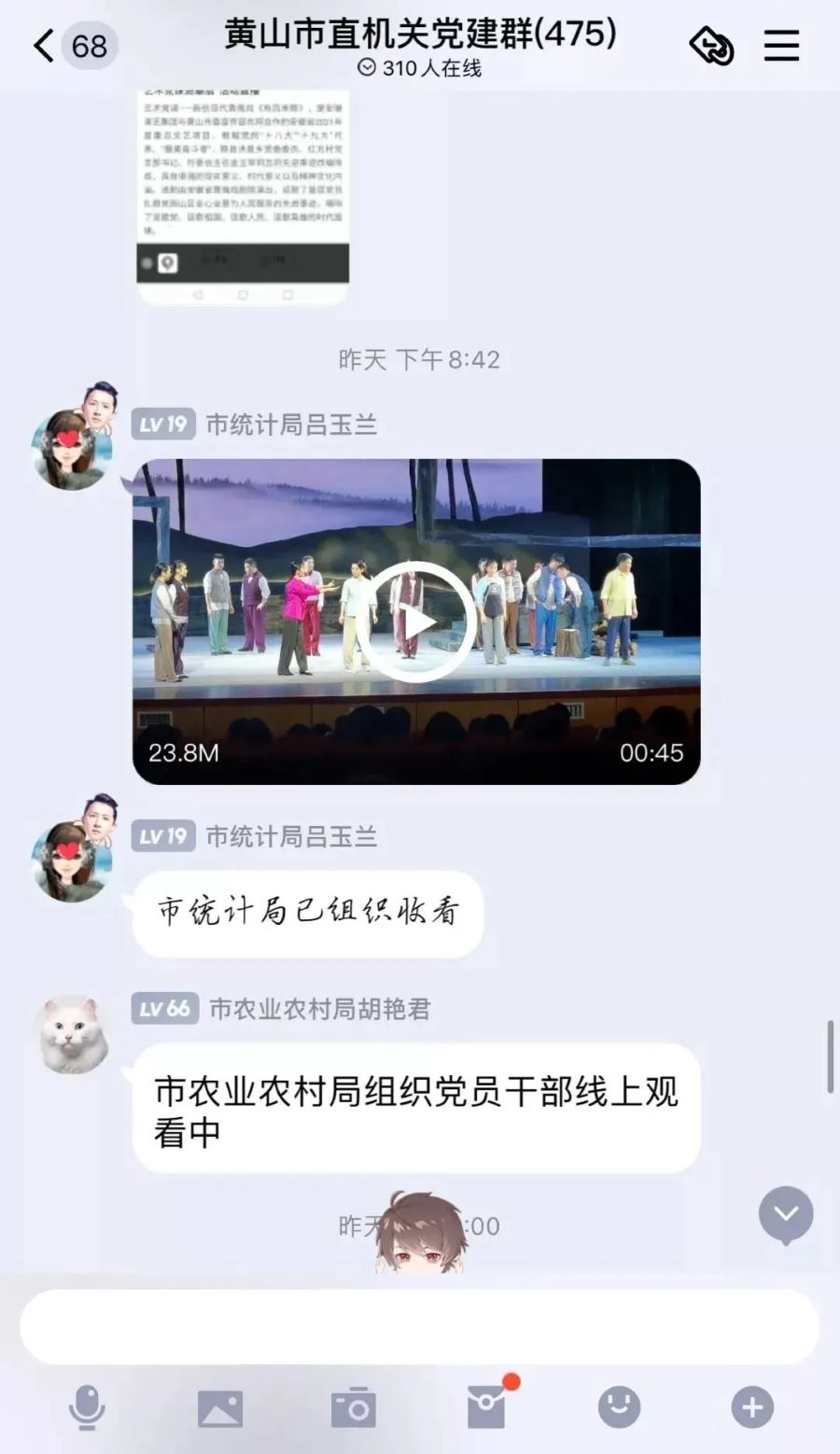The image size is (840, 1454).
Task: View profile of 市农业农村局胡艳君 cat avatar
Action: click(75, 1034)
